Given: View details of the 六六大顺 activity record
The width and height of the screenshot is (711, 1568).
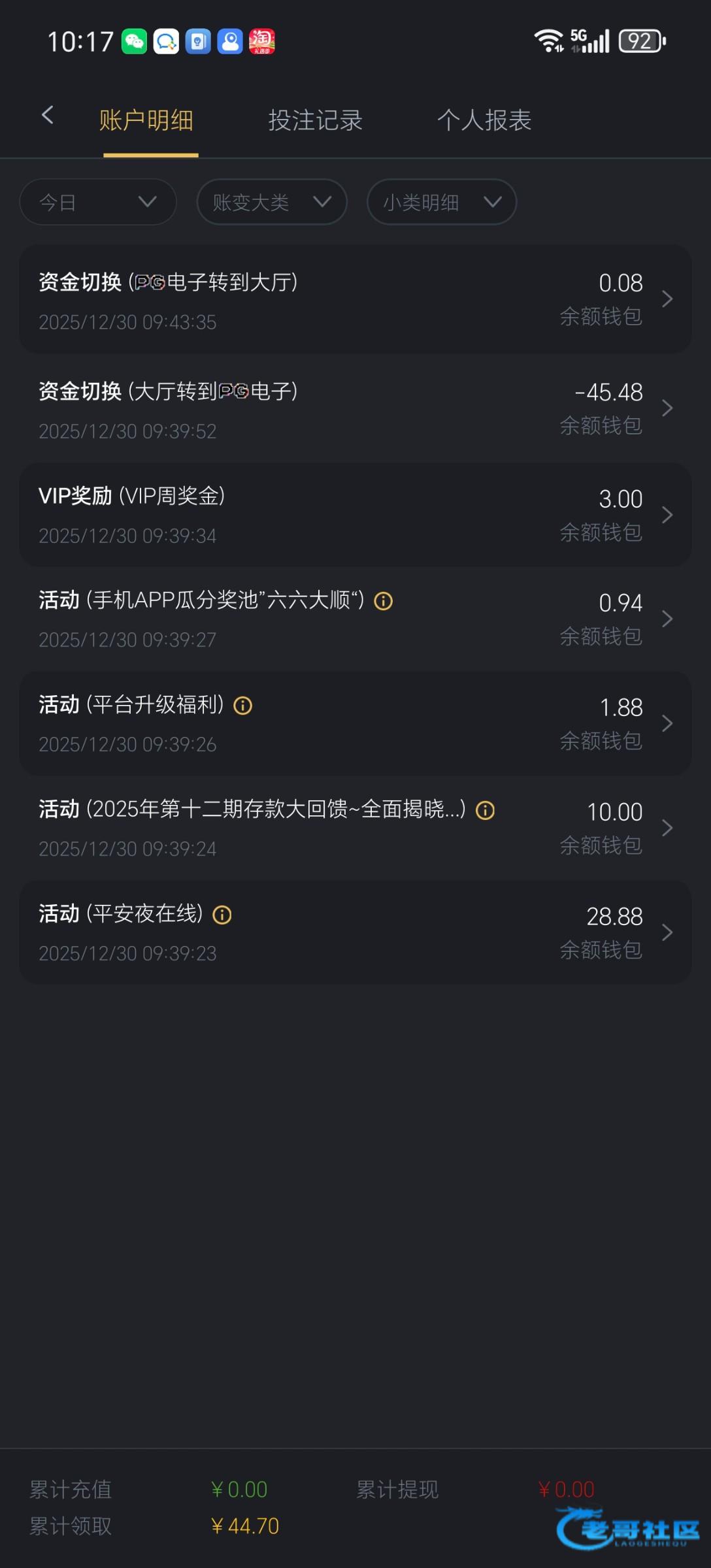Looking at the screenshot, I should [355, 619].
